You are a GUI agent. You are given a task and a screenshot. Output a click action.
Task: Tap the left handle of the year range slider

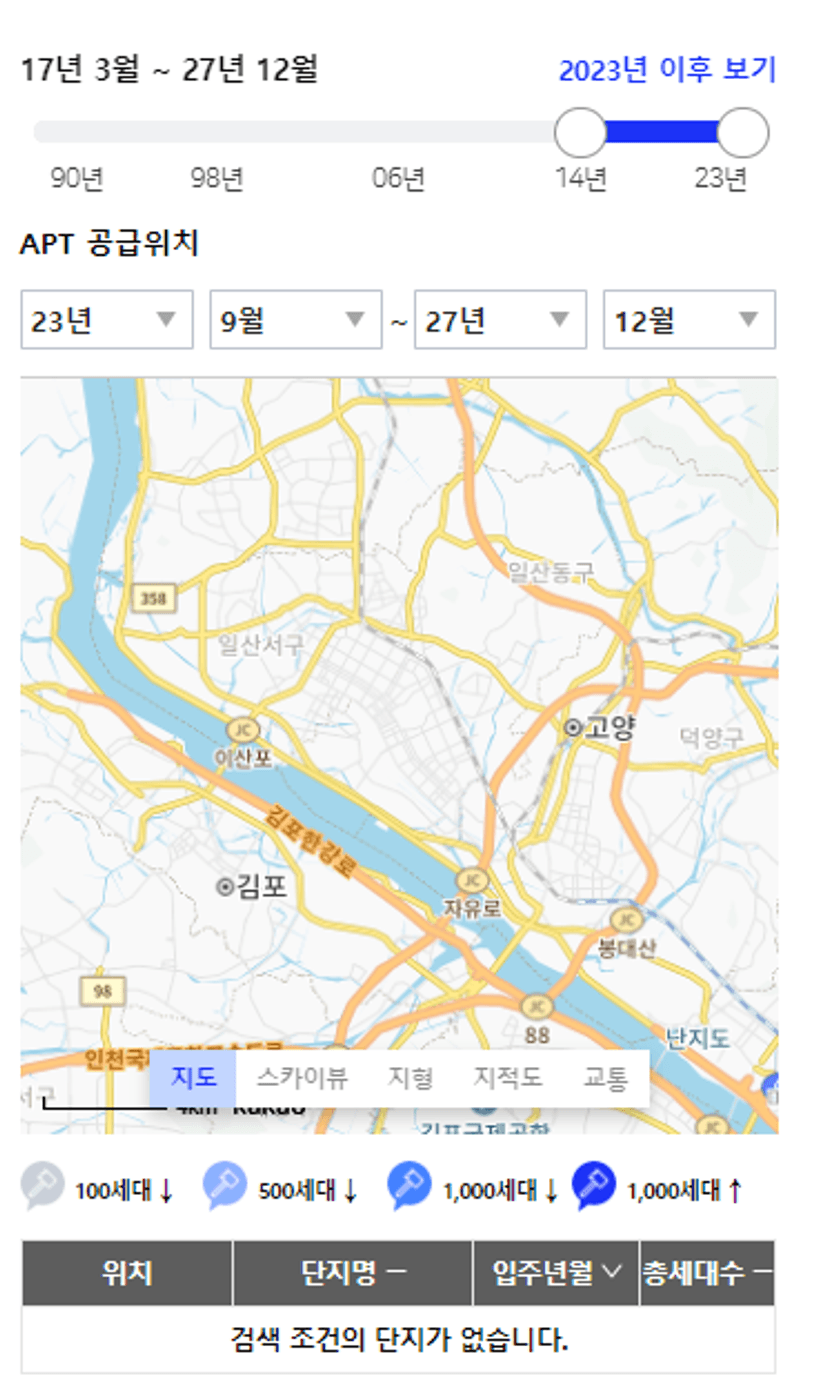click(x=581, y=132)
